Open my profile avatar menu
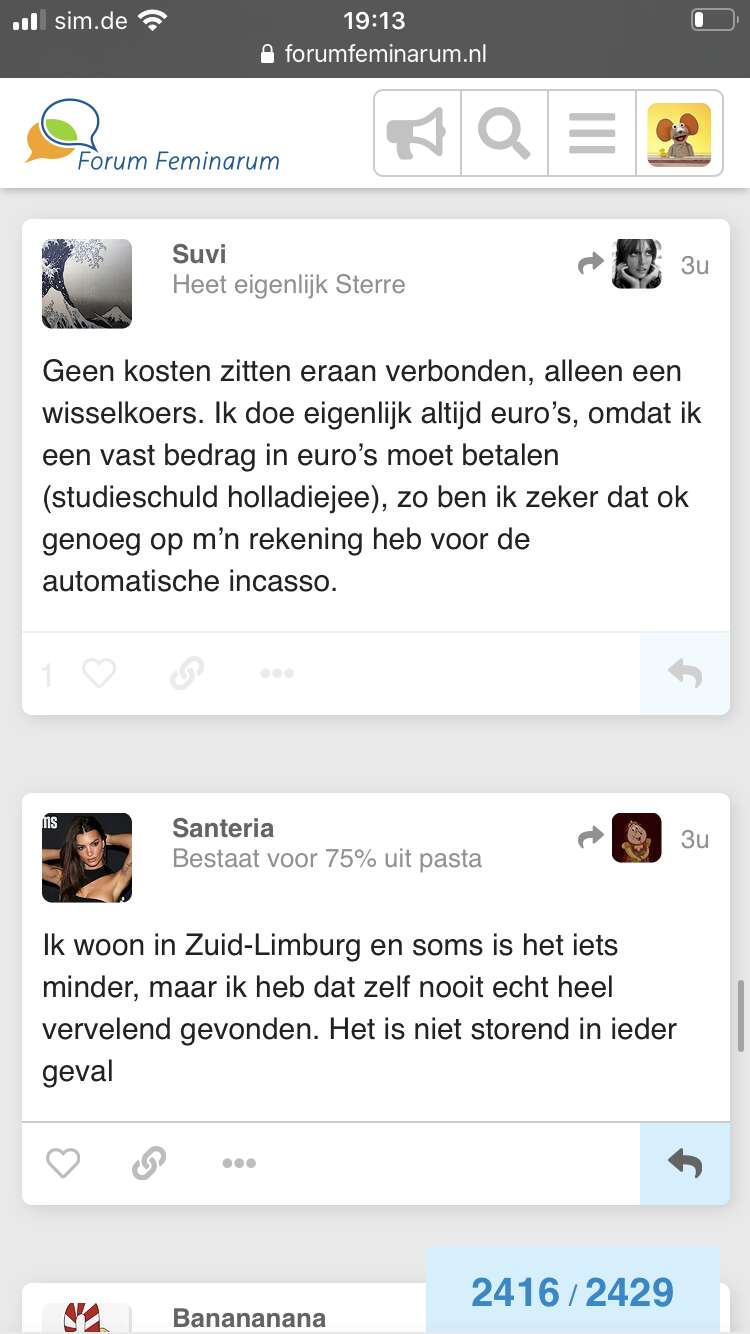This screenshot has height=1334, width=750. (679, 134)
